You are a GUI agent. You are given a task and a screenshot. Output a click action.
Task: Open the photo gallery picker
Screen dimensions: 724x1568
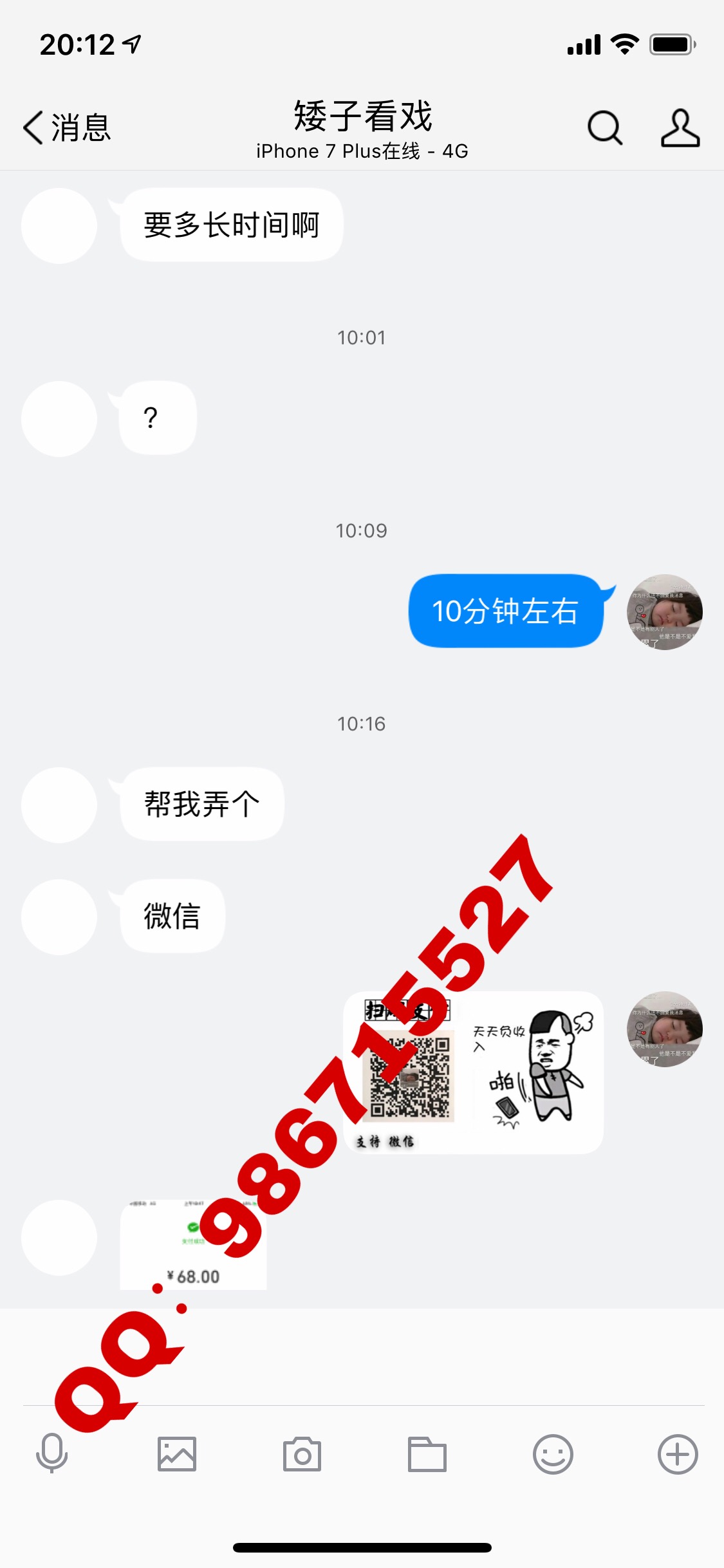[x=177, y=1453]
